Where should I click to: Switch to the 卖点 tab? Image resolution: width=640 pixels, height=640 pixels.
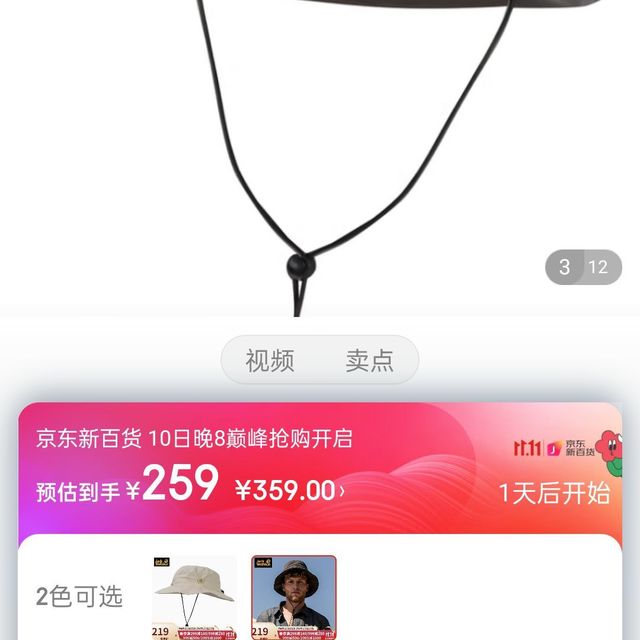[x=370, y=360]
